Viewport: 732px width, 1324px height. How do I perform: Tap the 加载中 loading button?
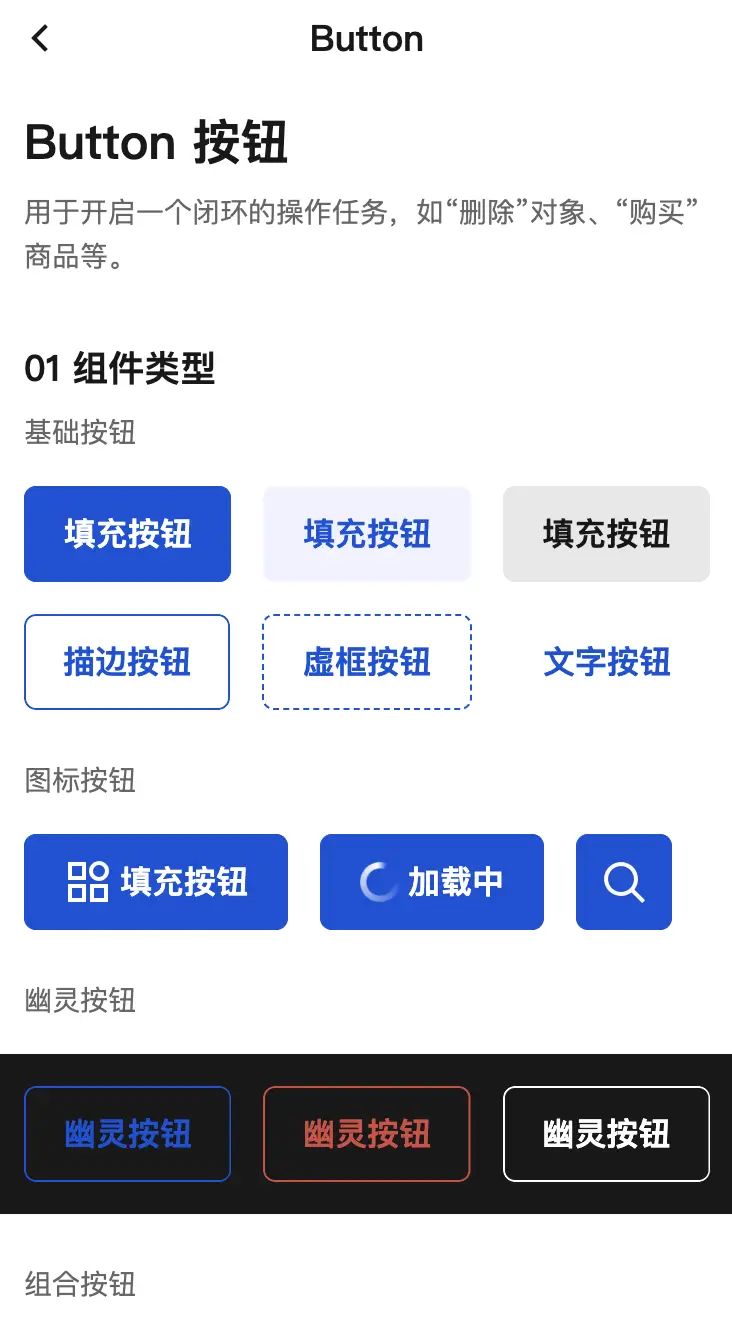click(432, 882)
